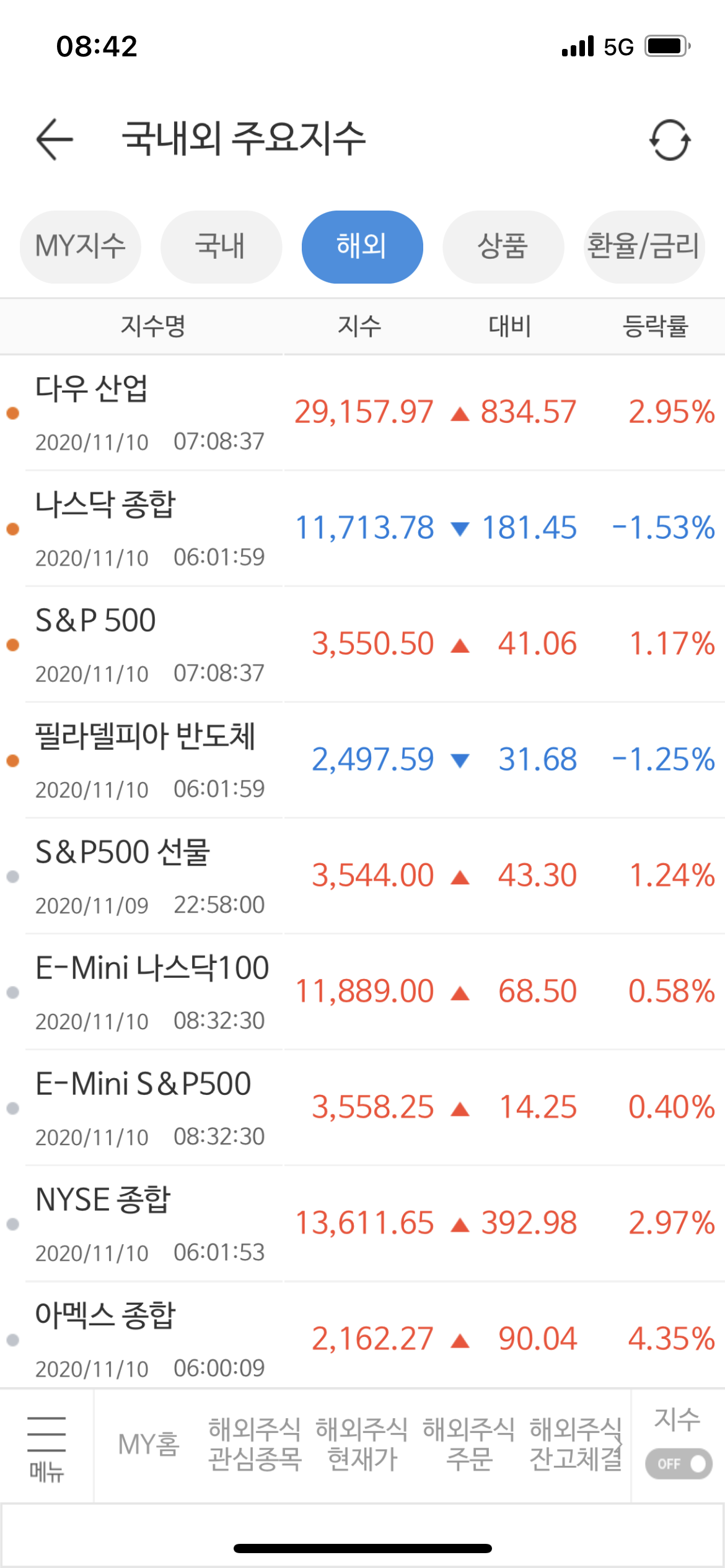Open the 나스닥 종합 index row

point(362,529)
